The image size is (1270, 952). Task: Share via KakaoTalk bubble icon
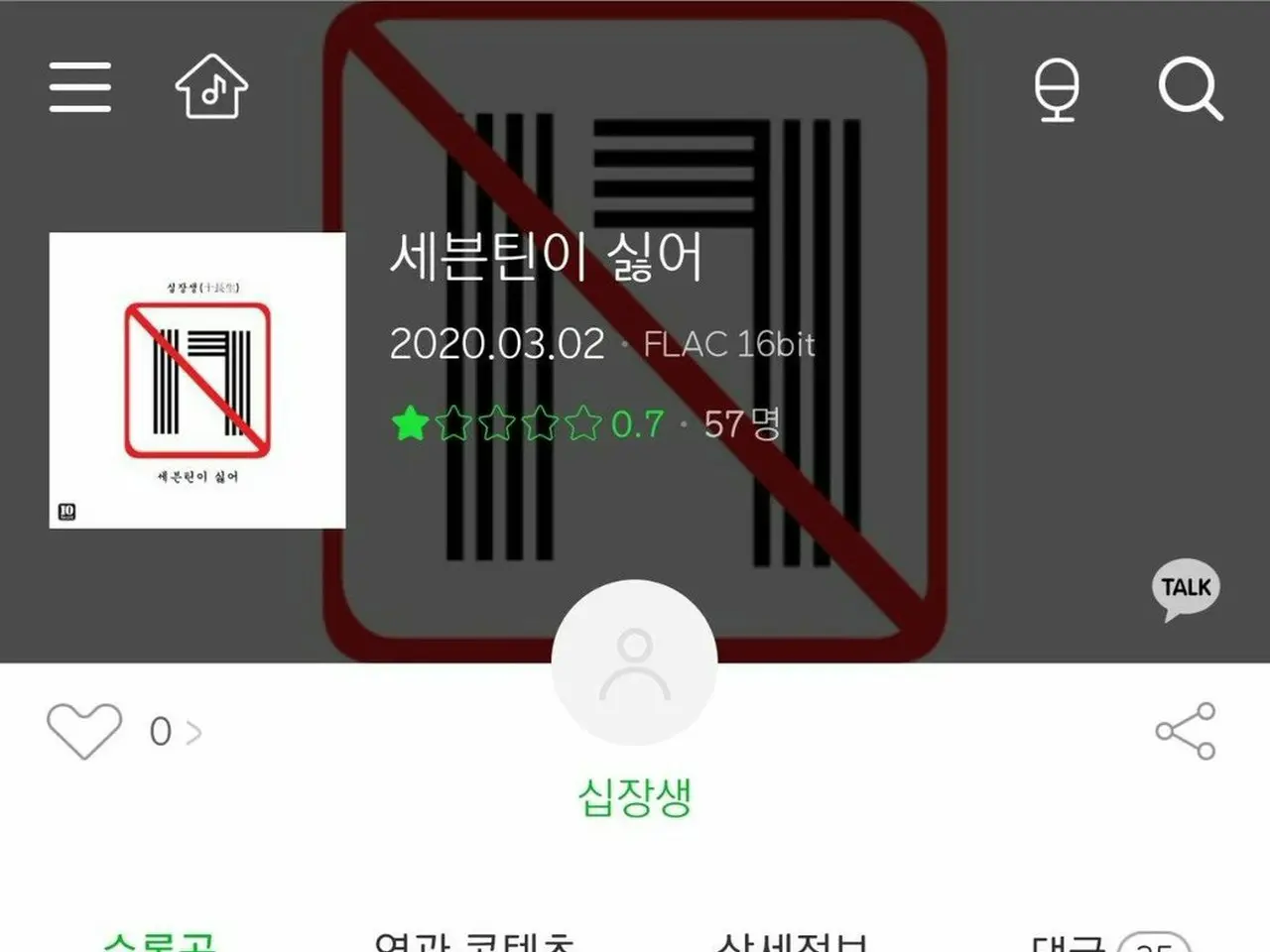click(x=1186, y=589)
